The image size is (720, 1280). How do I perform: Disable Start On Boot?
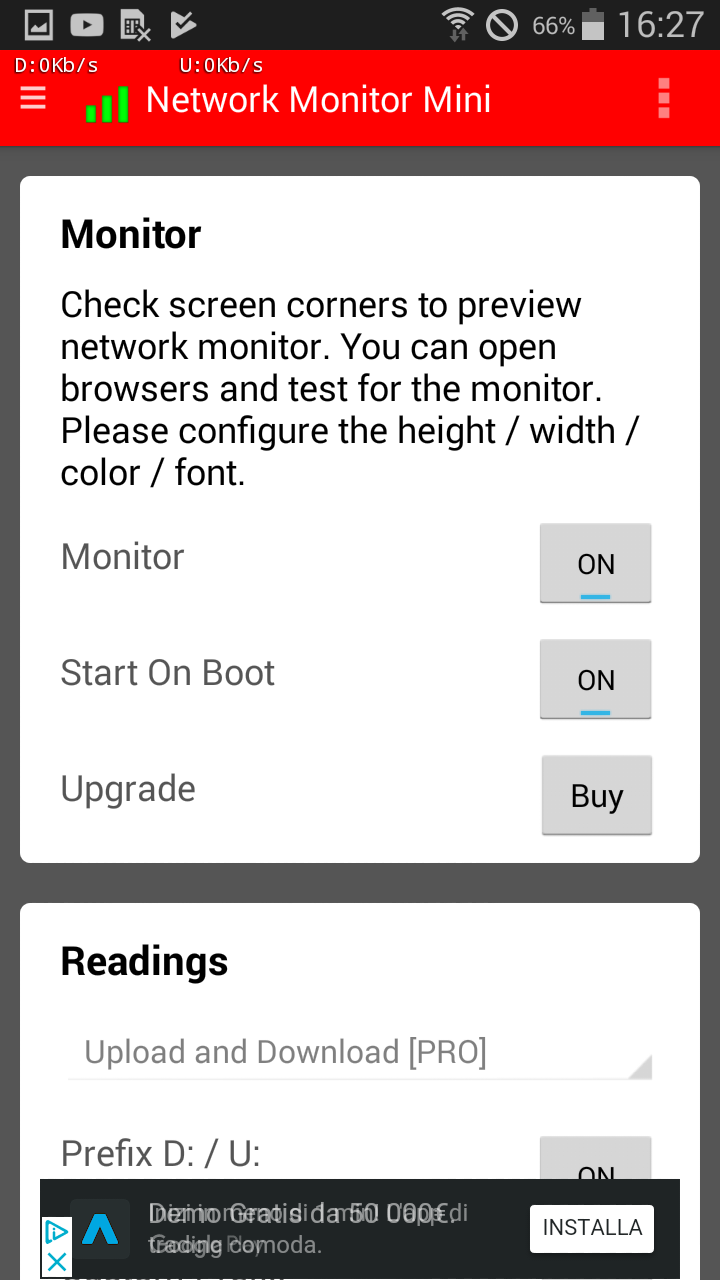pos(596,679)
